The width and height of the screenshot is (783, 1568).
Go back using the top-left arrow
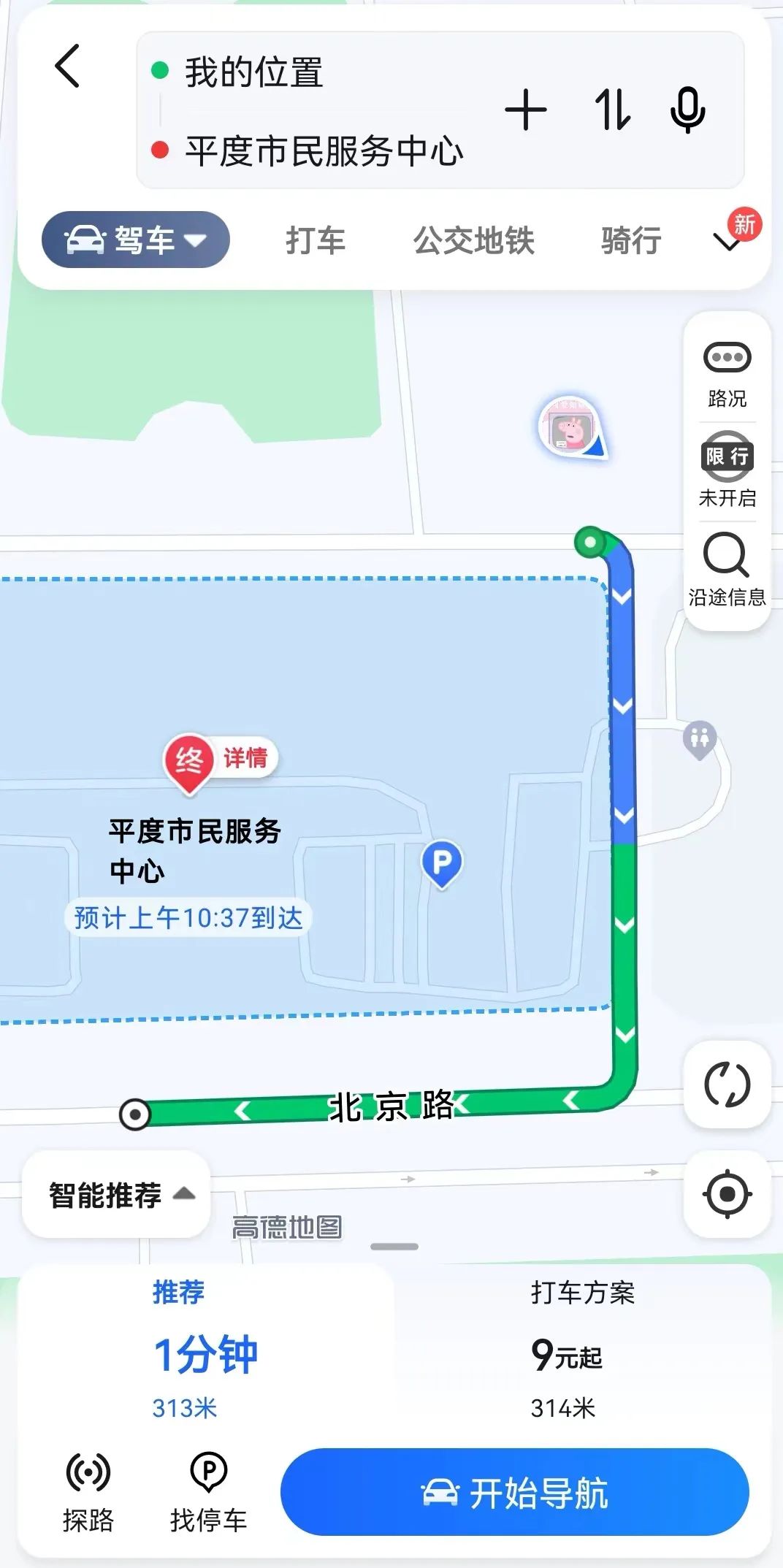coord(67,66)
